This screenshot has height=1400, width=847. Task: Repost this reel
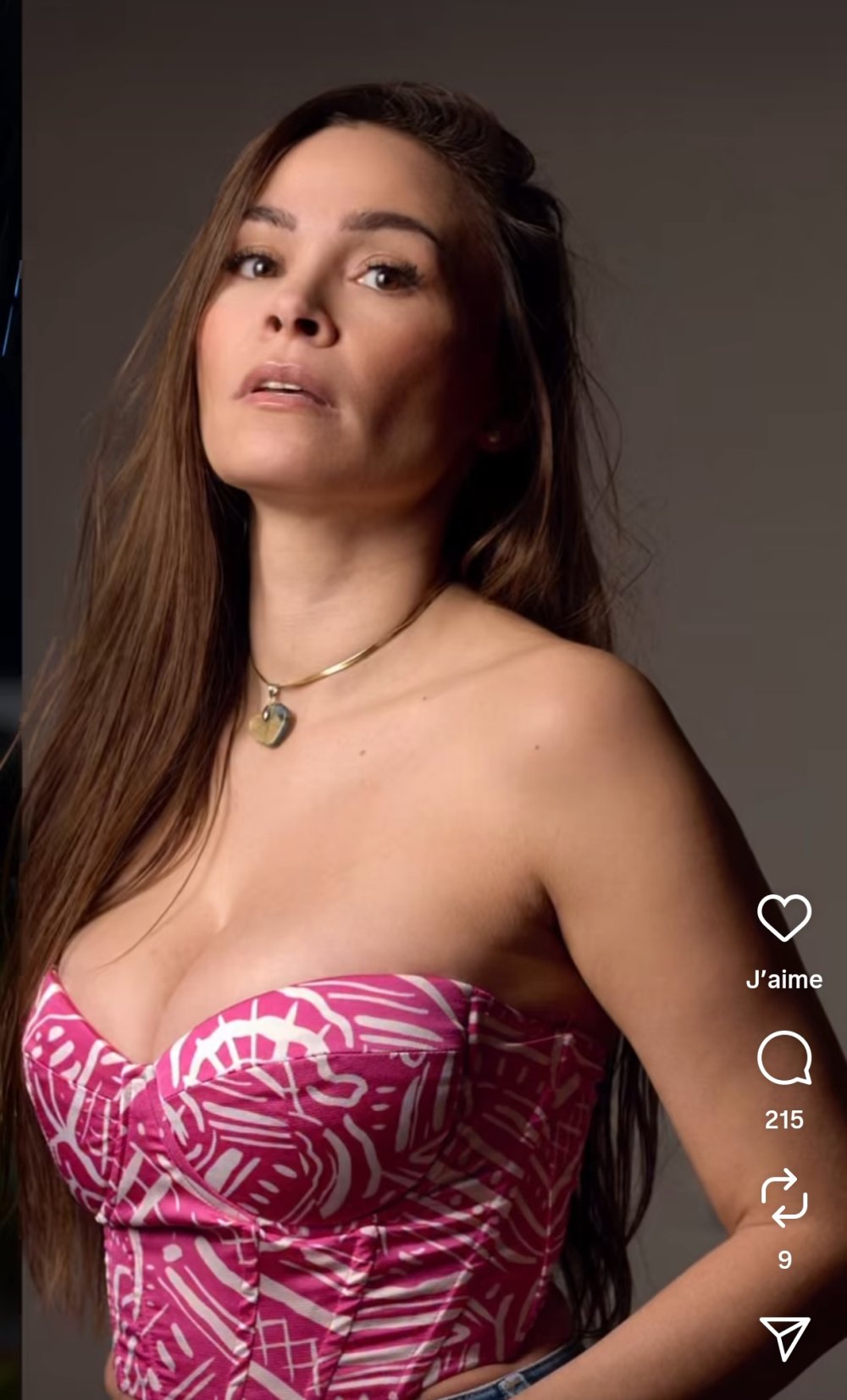pos(783,1198)
